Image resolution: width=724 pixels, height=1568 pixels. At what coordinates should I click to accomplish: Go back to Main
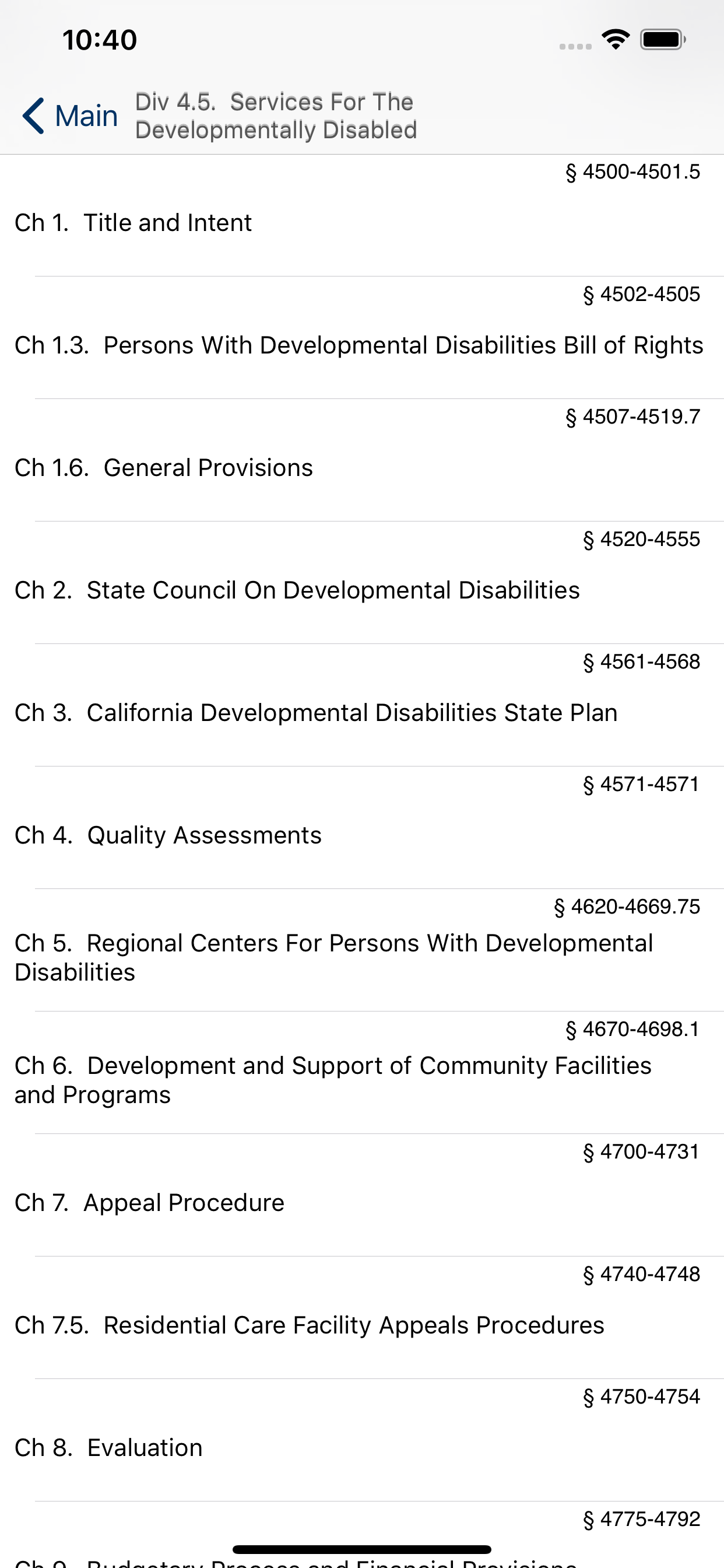click(70, 116)
